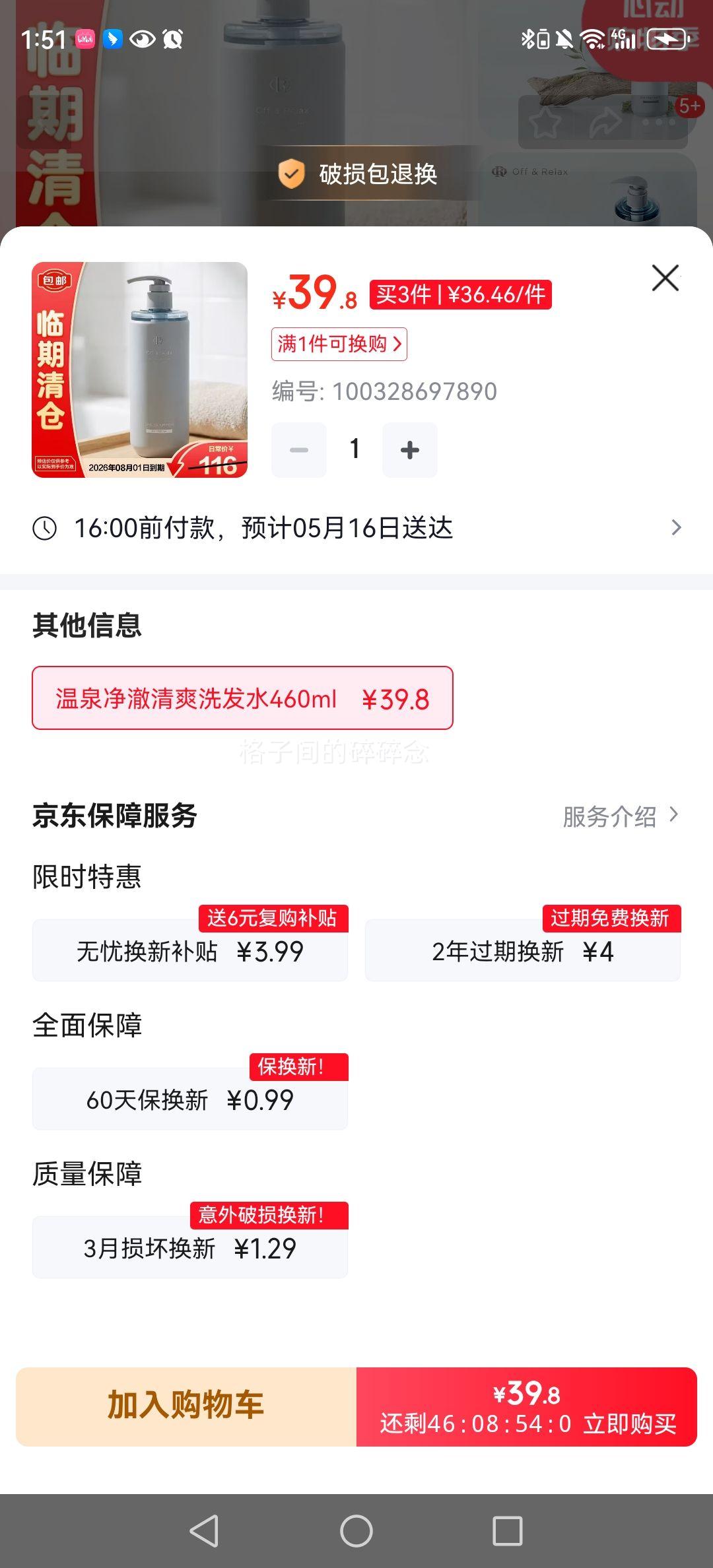
Task: Go back with system navigation button
Action: (205, 1531)
